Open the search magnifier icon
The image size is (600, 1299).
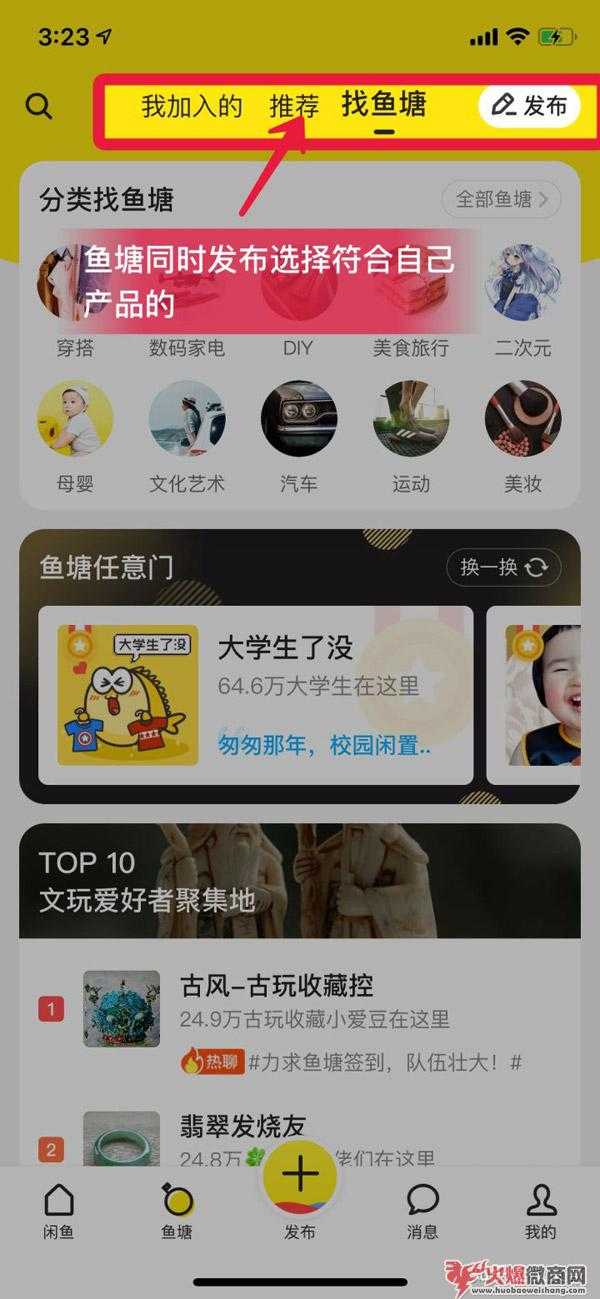tap(39, 106)
